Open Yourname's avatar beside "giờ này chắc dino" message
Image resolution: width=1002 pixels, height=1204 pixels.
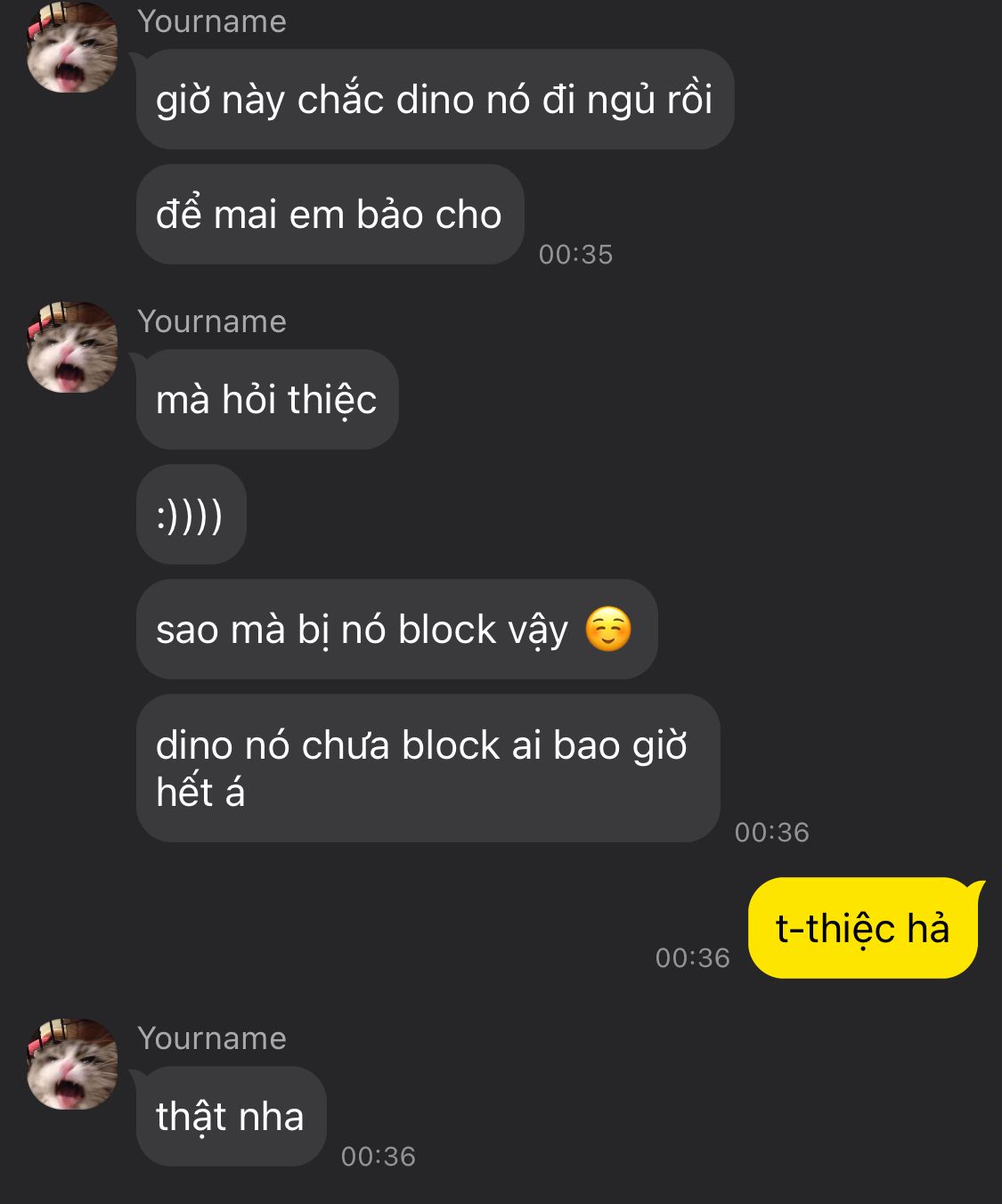click(73, 47)
